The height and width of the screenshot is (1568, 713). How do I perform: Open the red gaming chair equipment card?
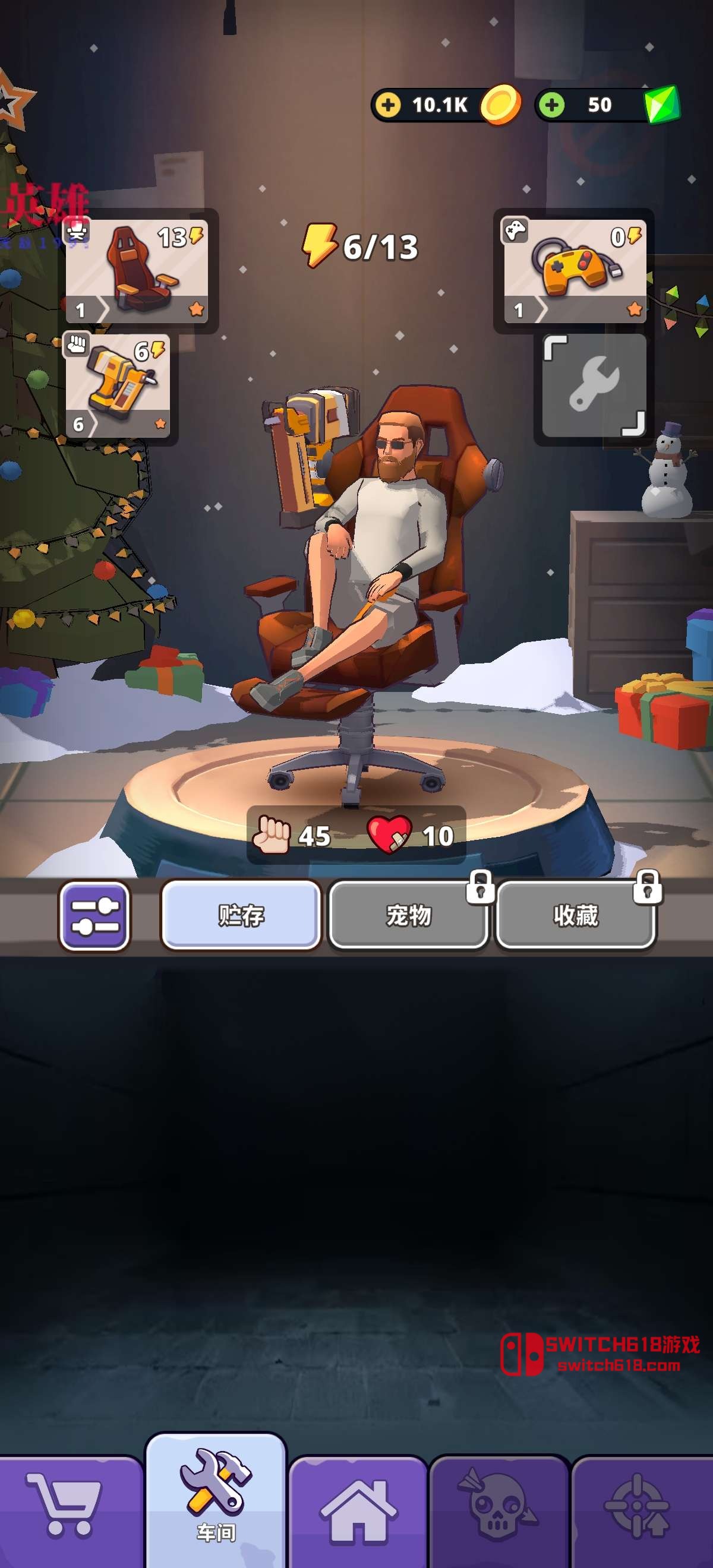click(x=138, y=271)
